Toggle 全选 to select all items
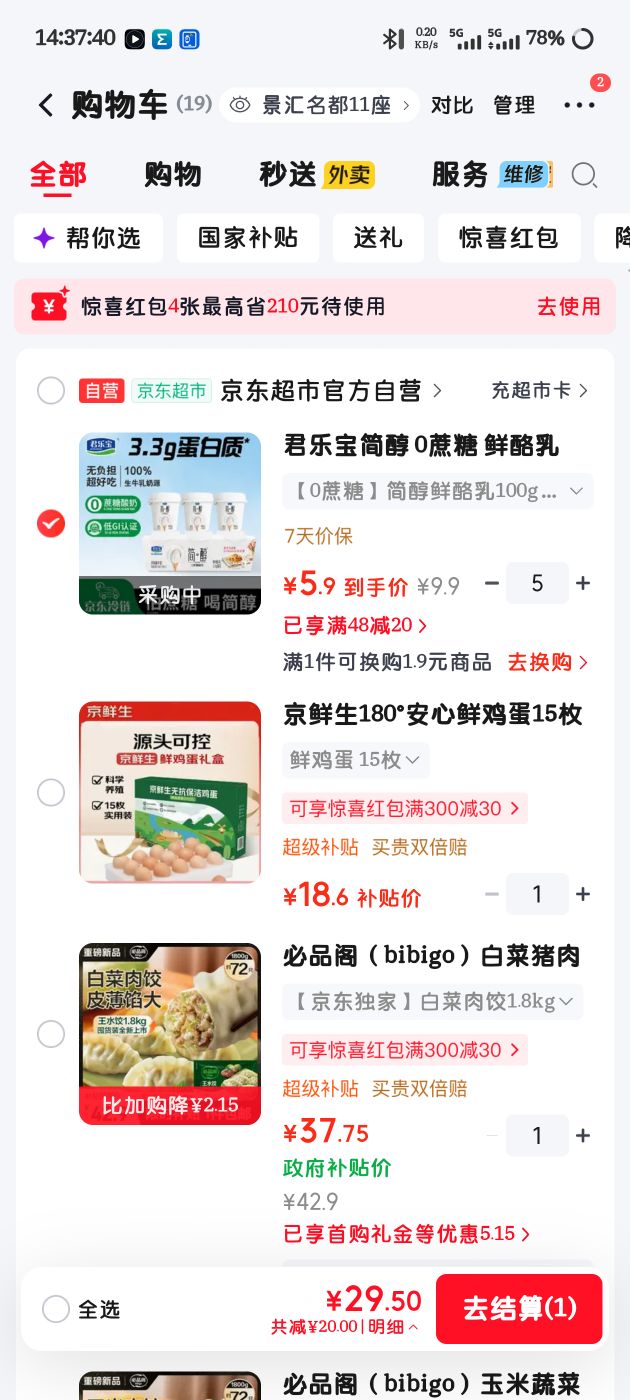Image resolution: width=630 pixels, height=1400 pixels. click(x=81, y=1309)
